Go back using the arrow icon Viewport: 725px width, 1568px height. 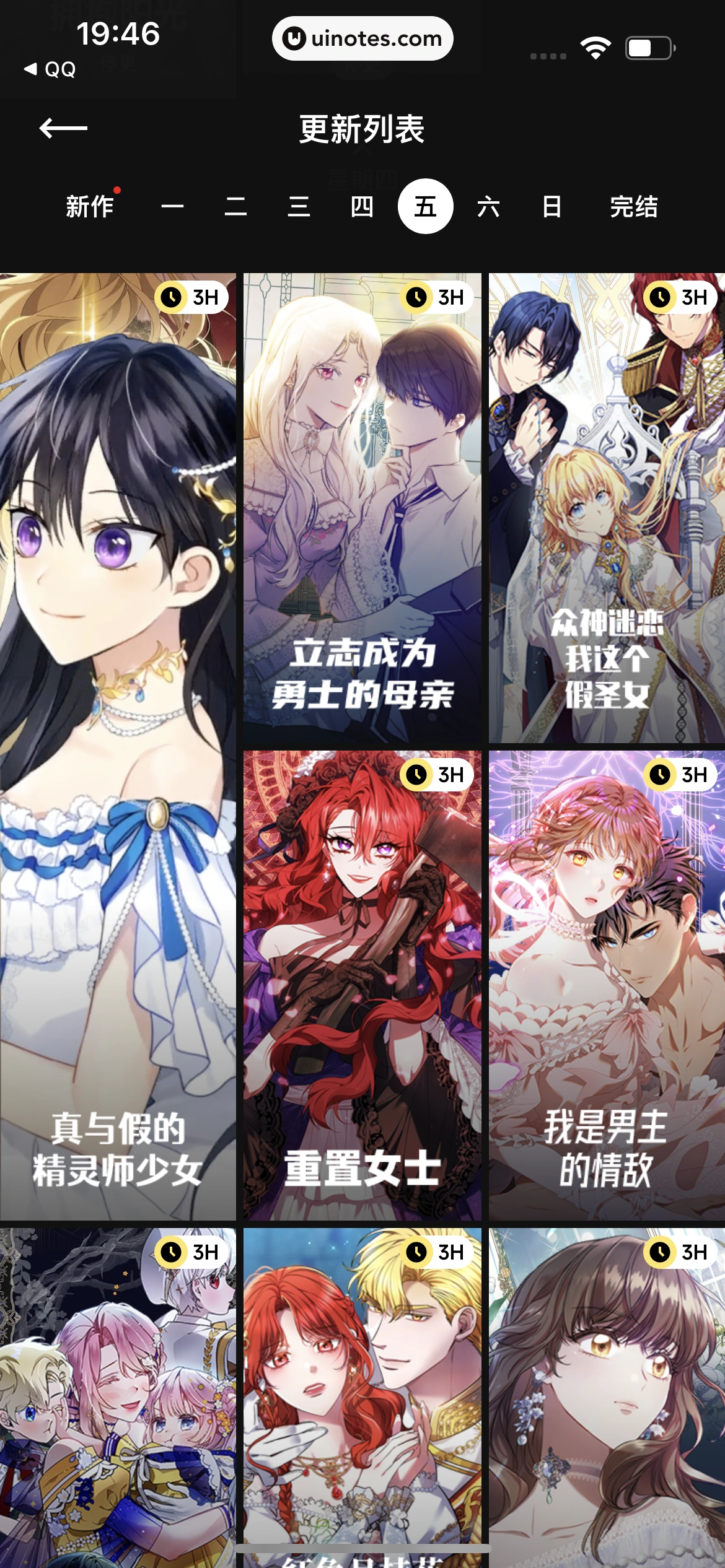(x=63, y=129)
